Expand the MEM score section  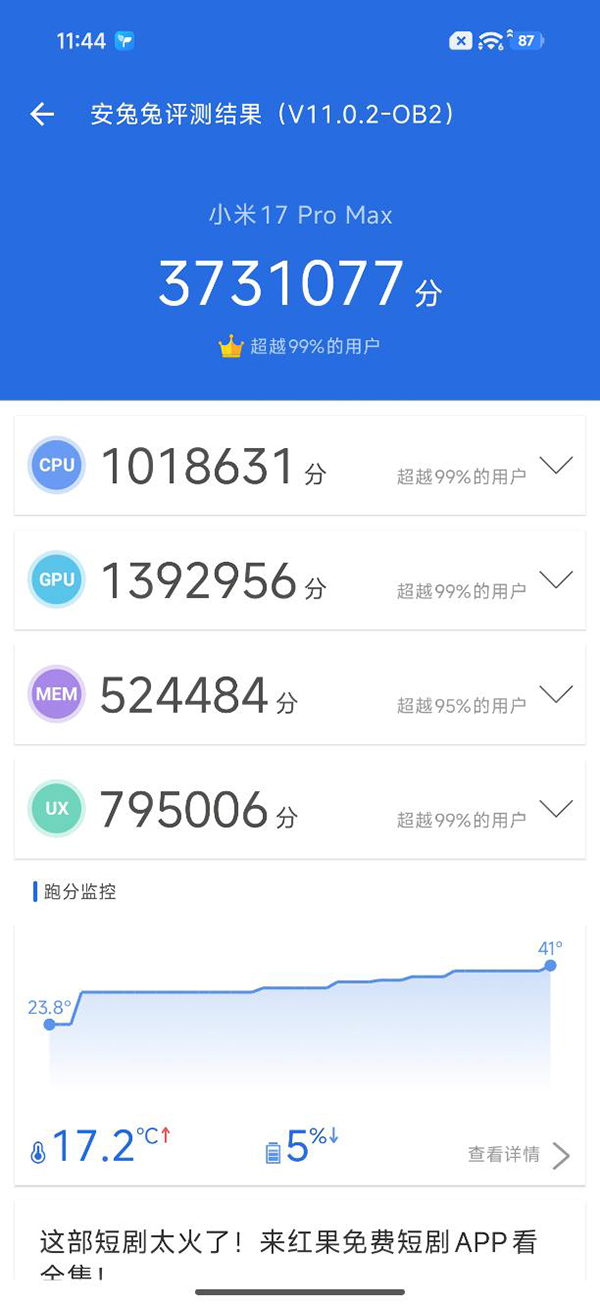[x=555, y=693]
